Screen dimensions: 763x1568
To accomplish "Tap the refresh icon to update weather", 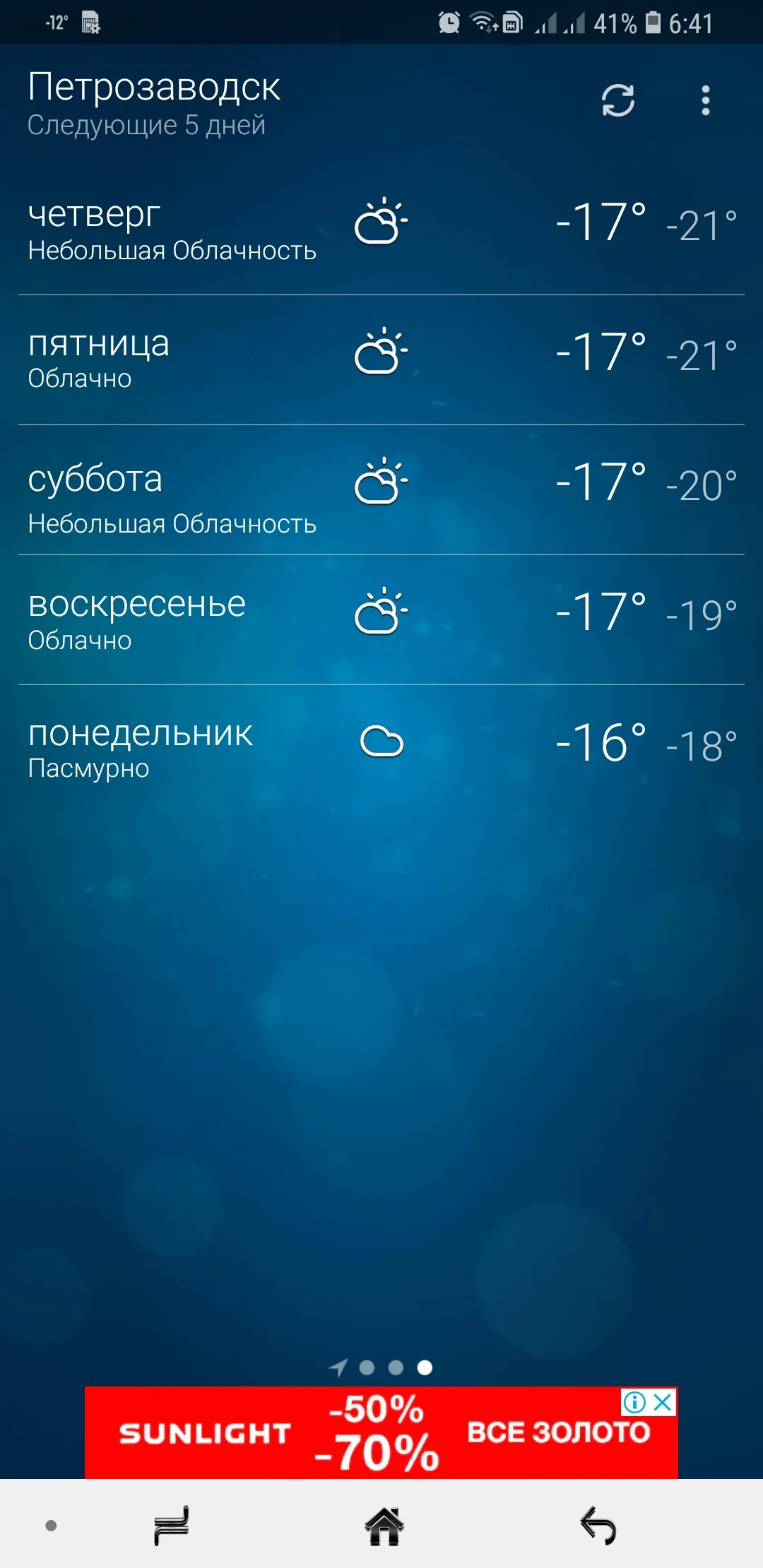I will pyautogui.click(x=618, y=100).
